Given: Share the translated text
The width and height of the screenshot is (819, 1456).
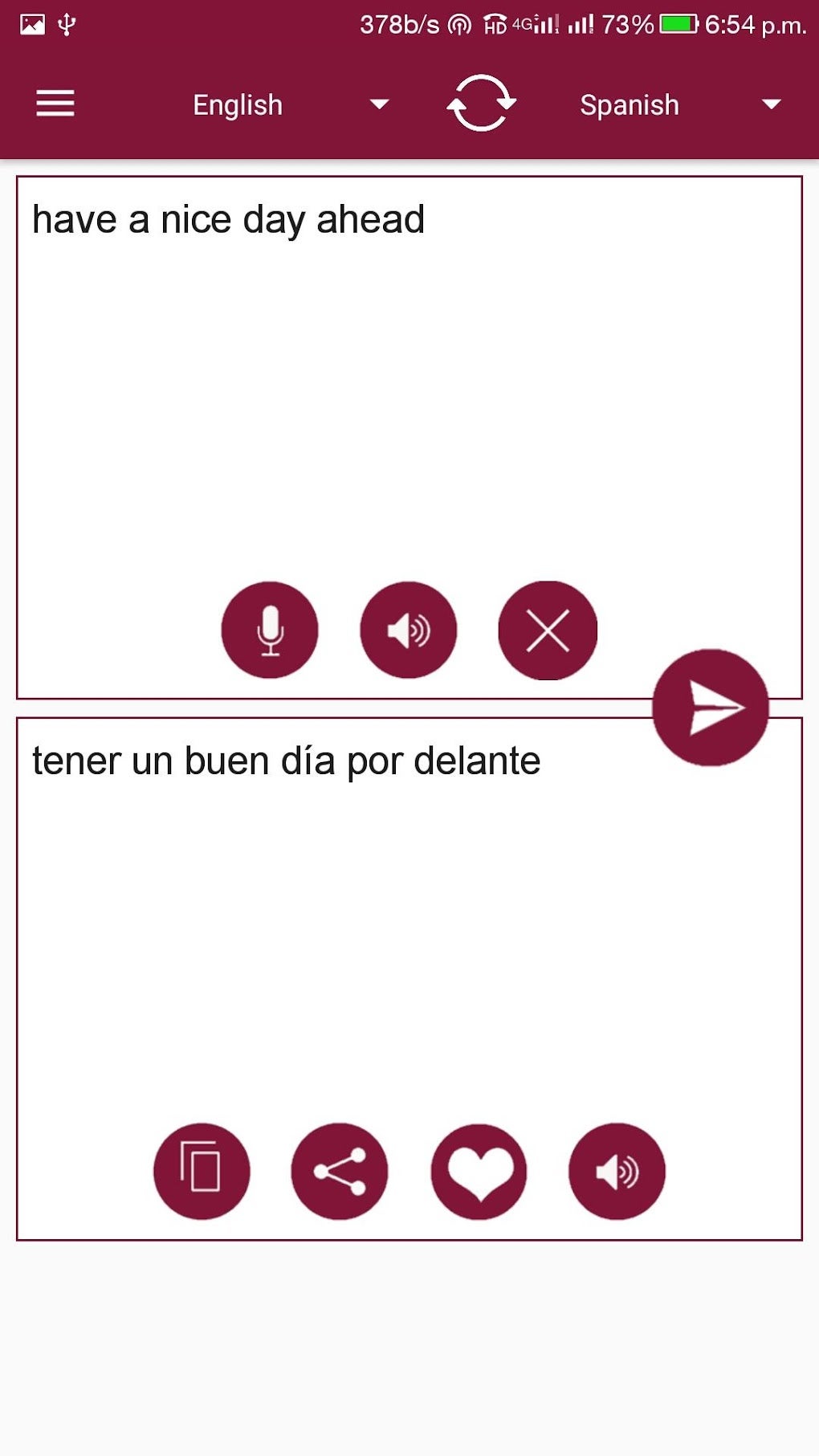Looking at the screenshot, I should tap(340, 1172).
